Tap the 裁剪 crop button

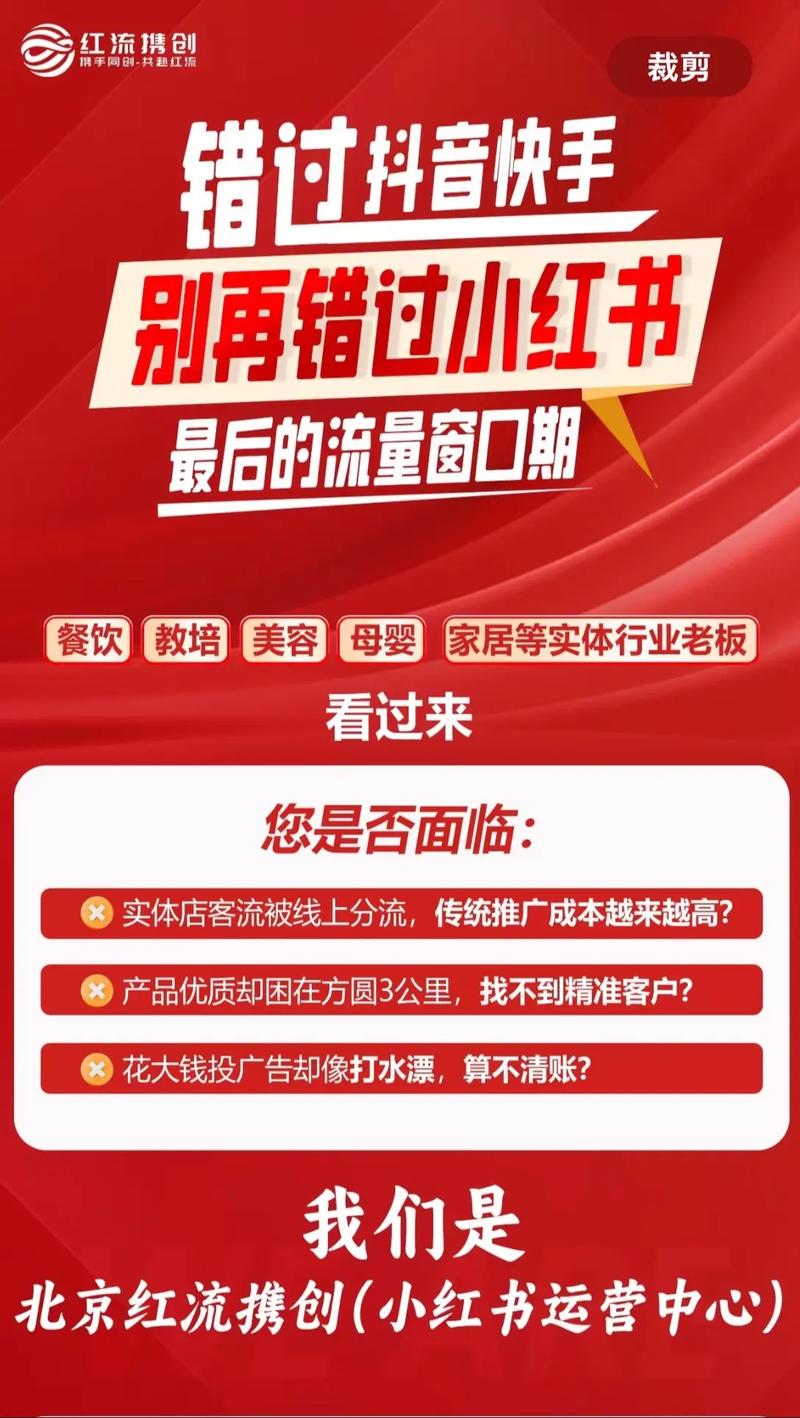tap(679, 68)
